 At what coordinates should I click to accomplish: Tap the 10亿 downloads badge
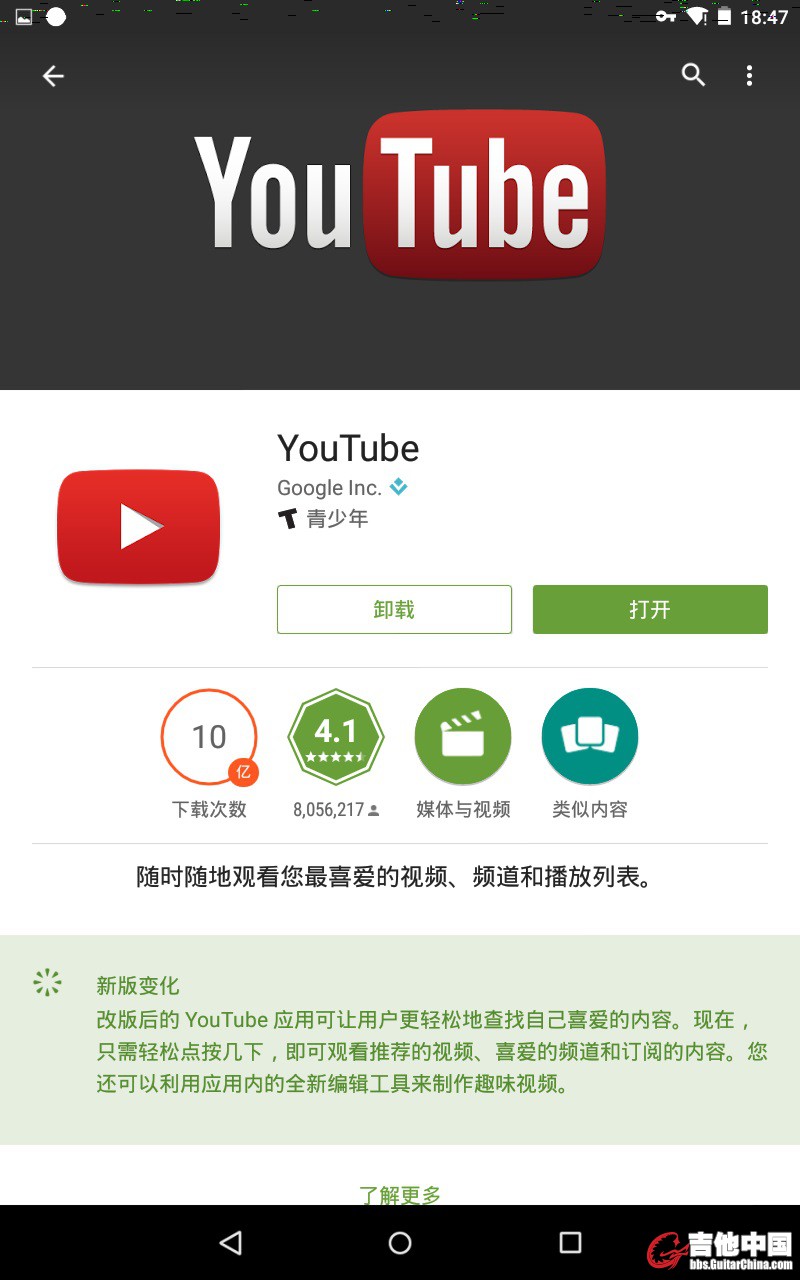point(209,738)
